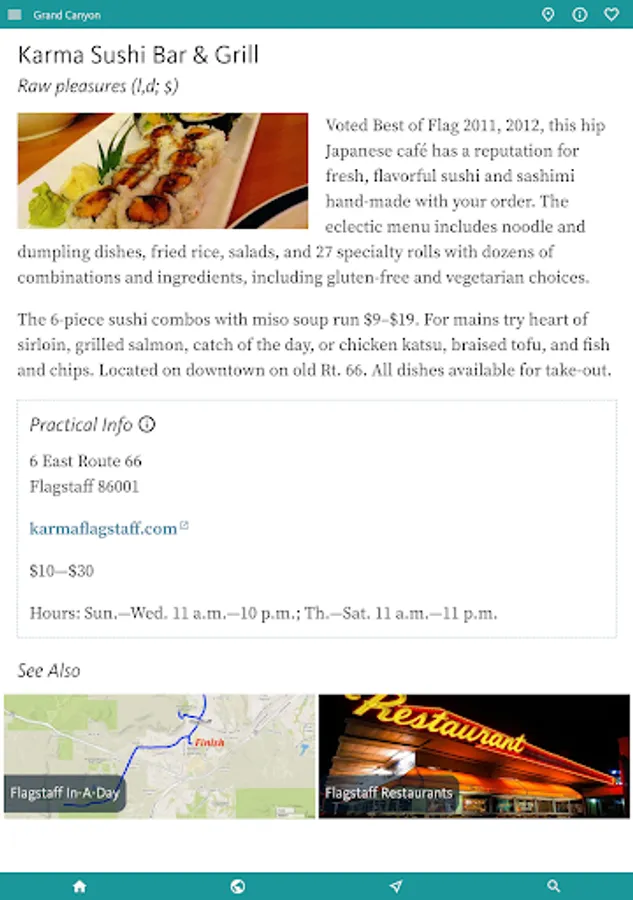
Task: Open the globe browse tab
Action: [x=237, y=886]
